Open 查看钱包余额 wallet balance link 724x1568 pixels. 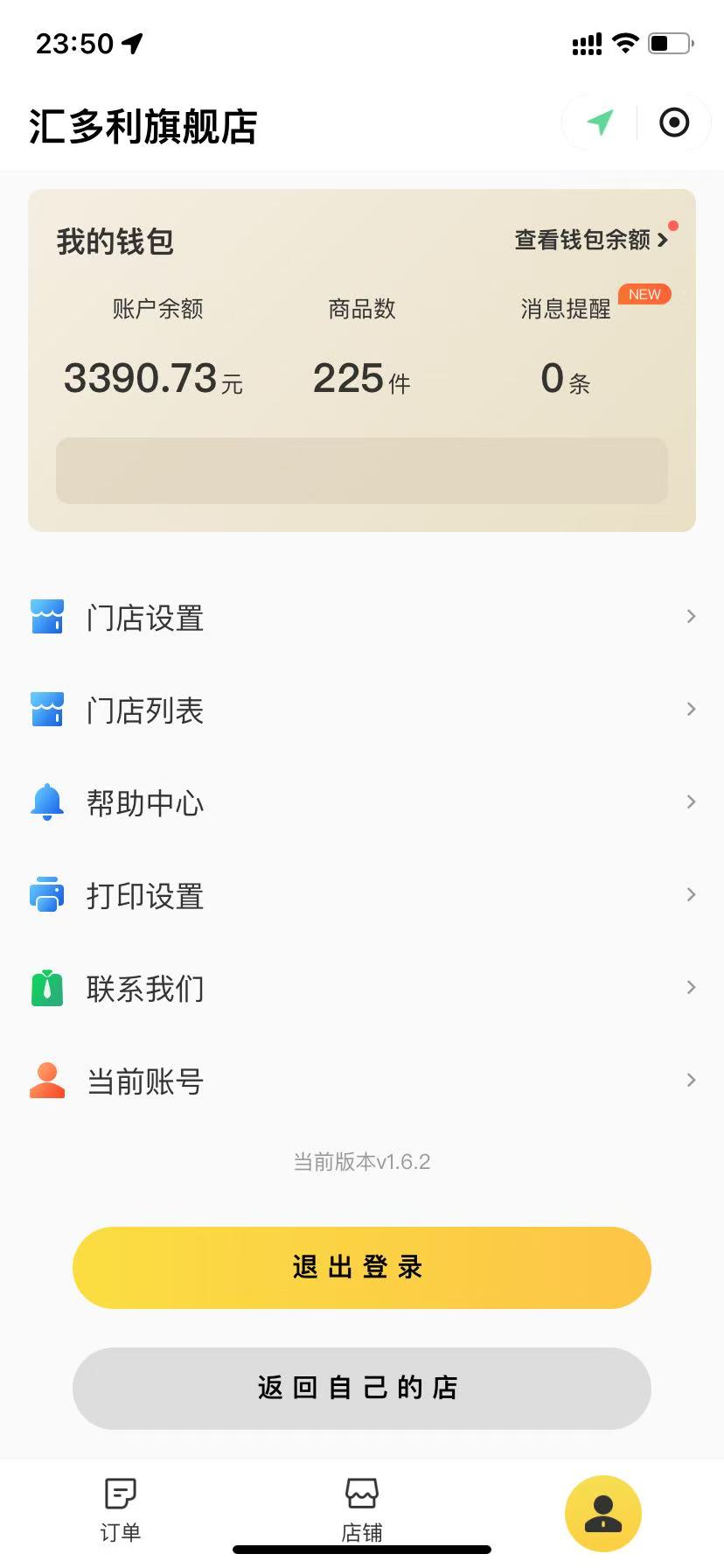(x=591, y=240)
